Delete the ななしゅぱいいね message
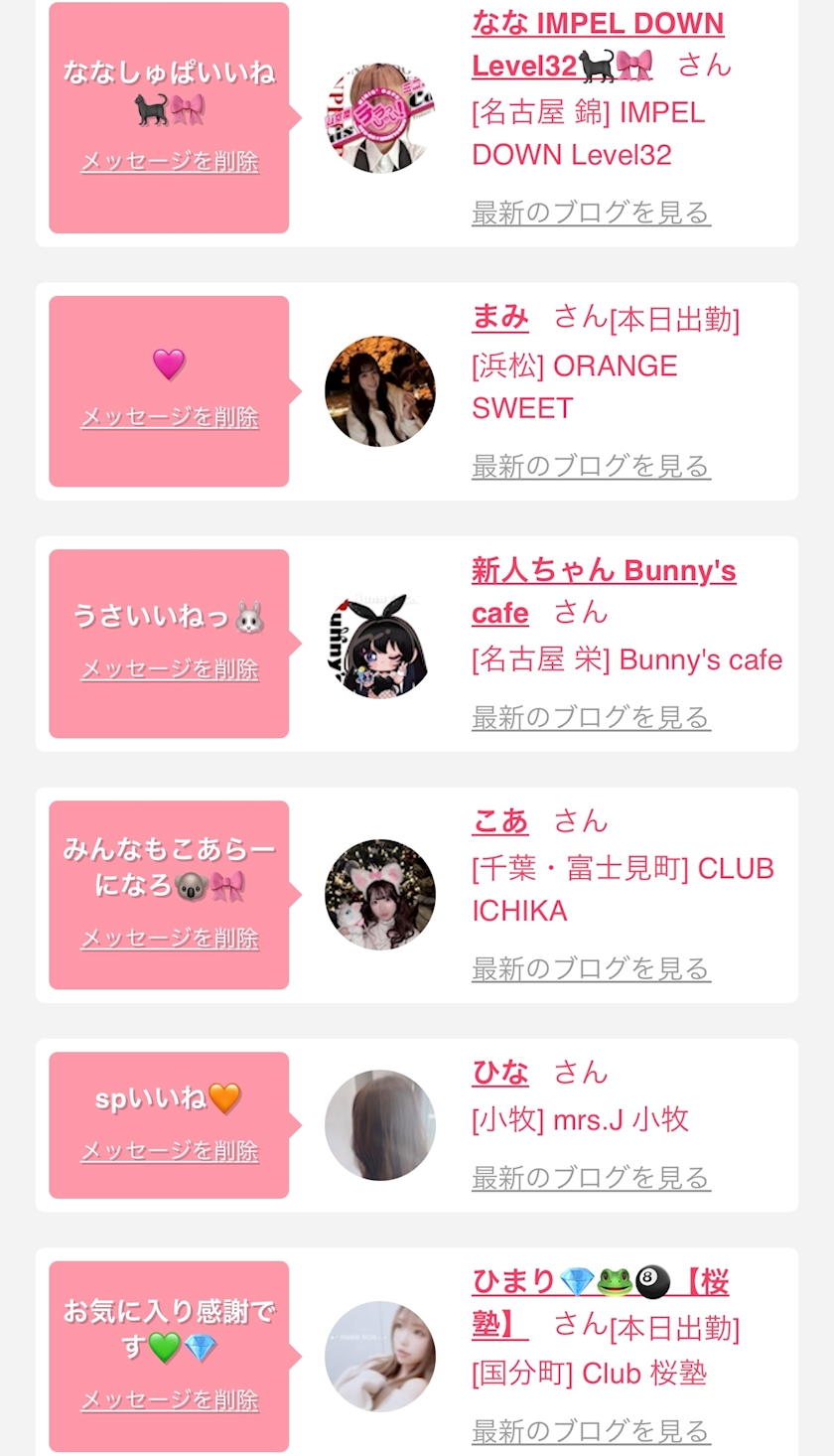 169,162
